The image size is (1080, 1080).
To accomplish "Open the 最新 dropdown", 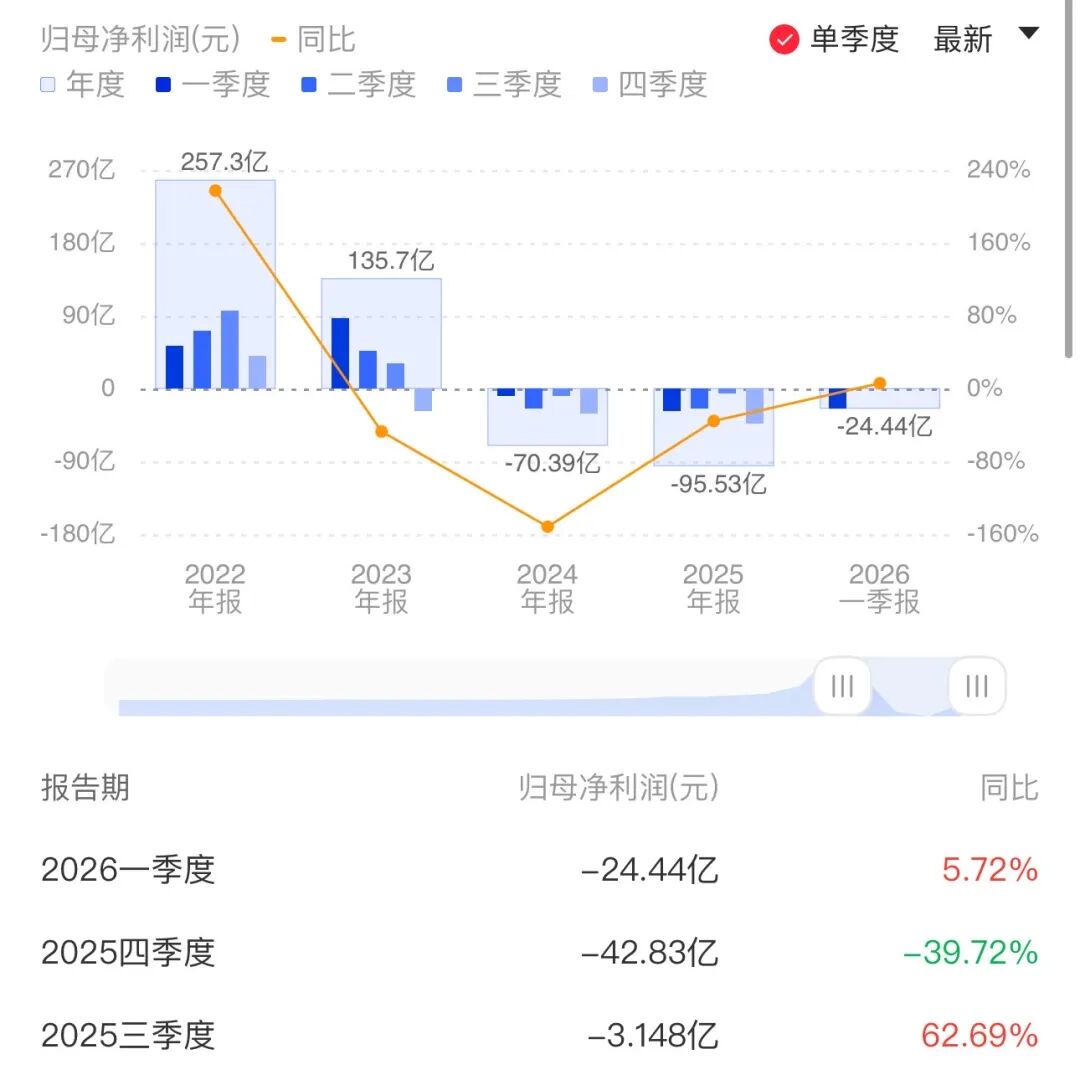I will 985,38.
